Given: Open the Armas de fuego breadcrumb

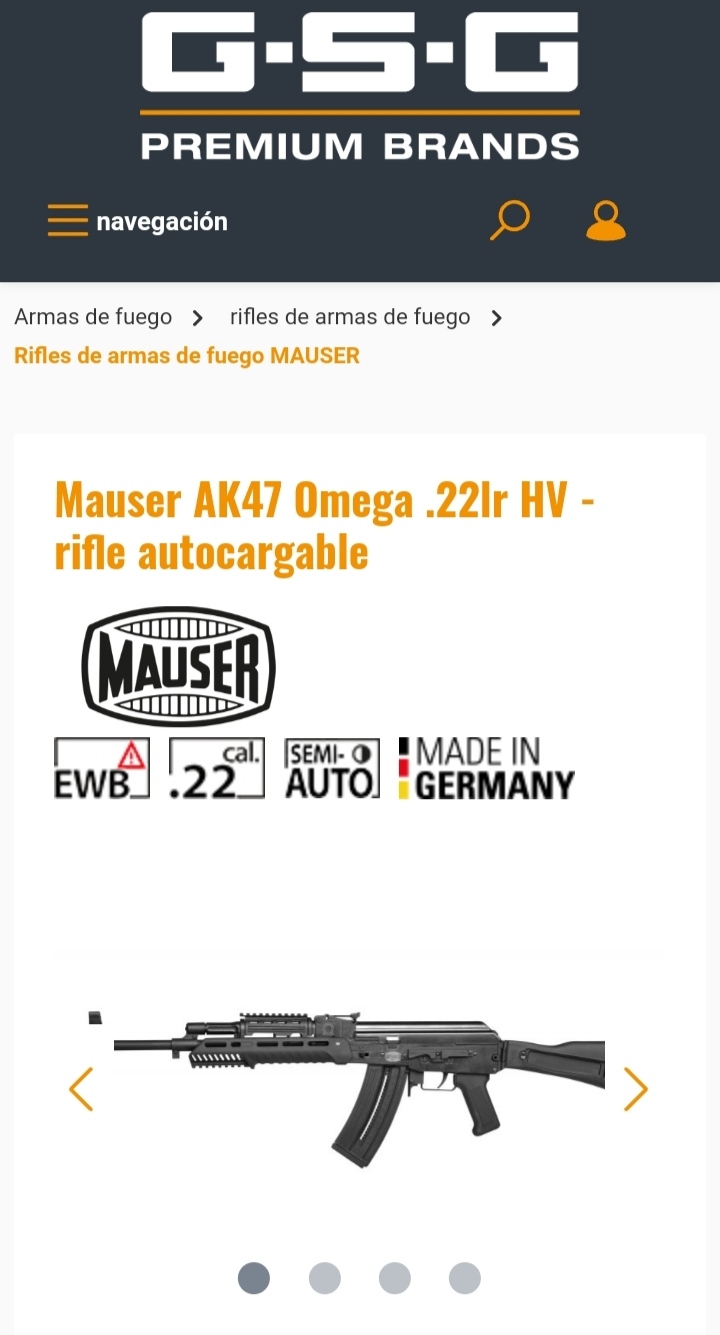Looking at the screenshot, I should [93, 317].
